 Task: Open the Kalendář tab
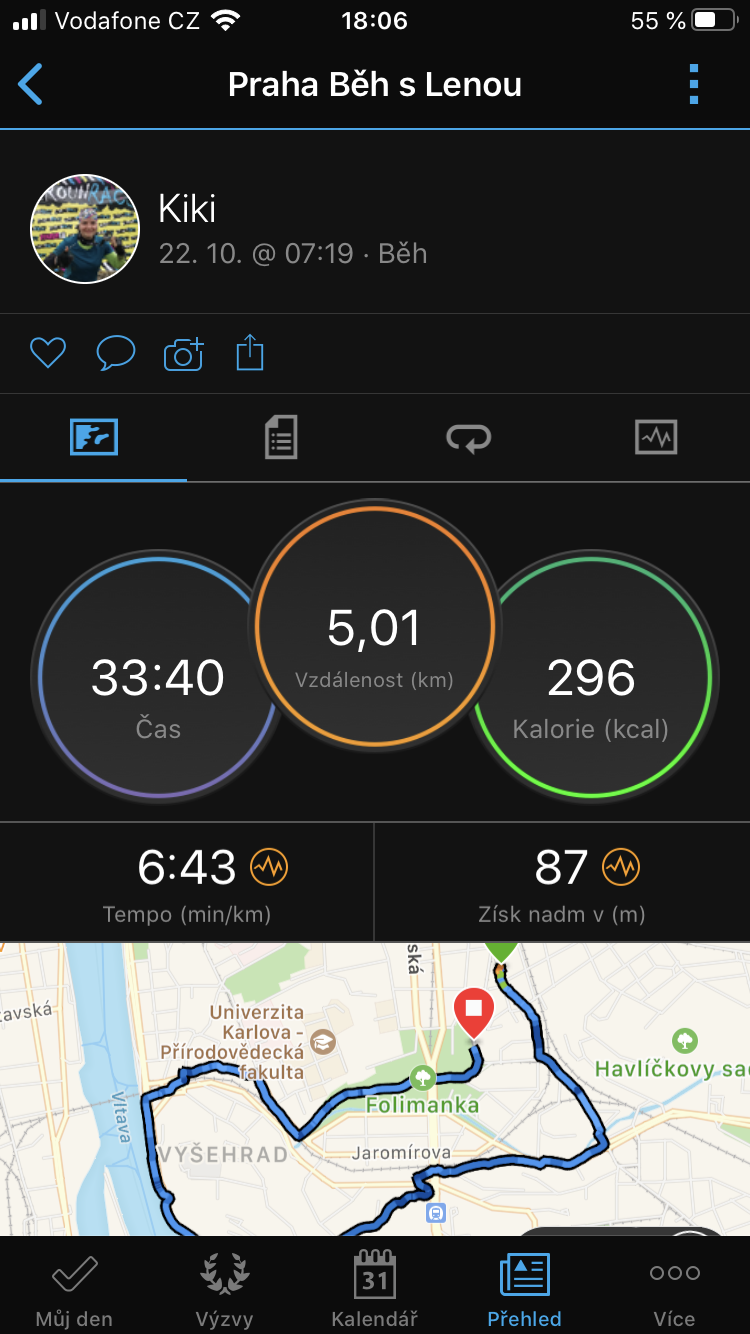(375, 1289)
